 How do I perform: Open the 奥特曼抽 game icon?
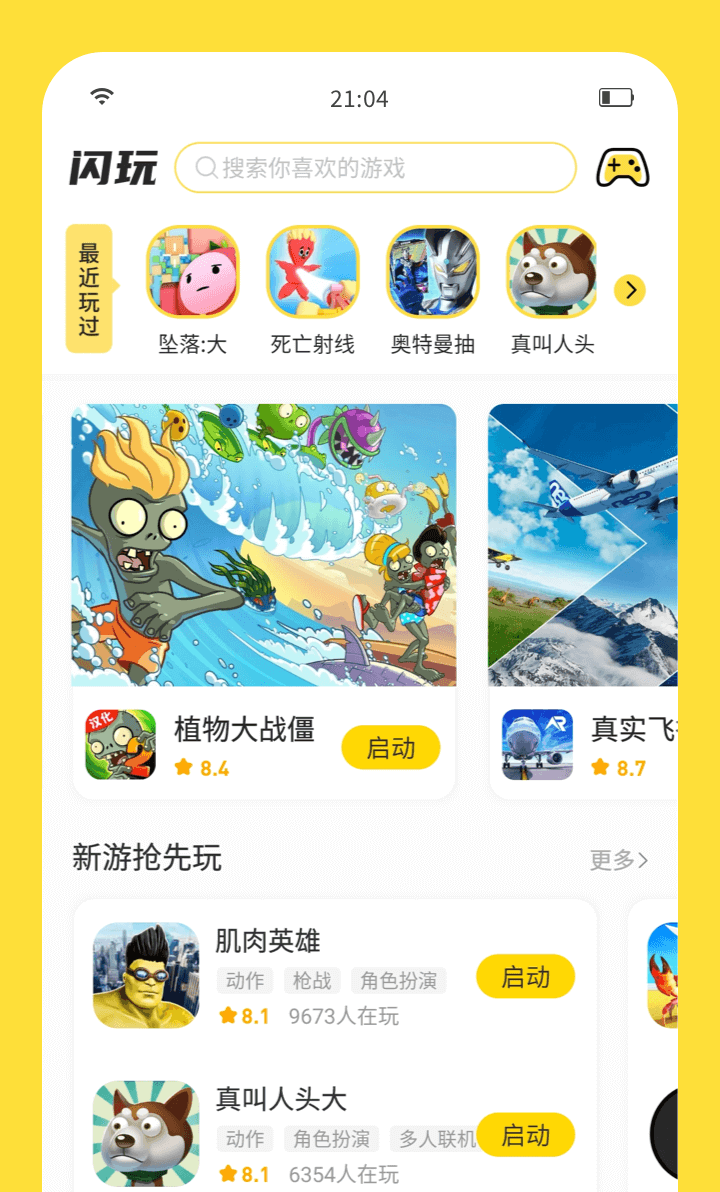pyautogui.click(x=432, y=271)
